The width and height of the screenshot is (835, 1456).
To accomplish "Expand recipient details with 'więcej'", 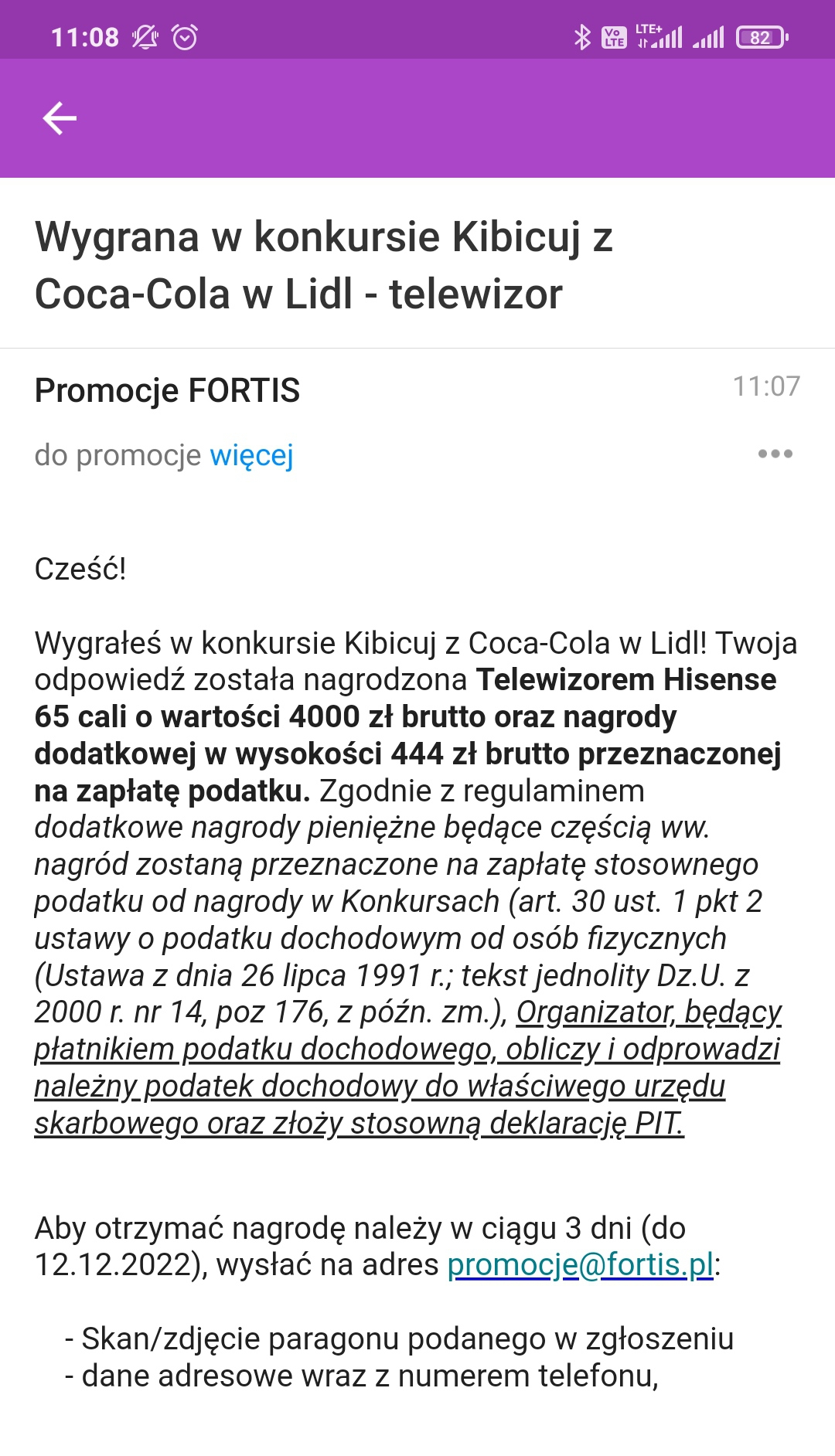I will 251,455.
